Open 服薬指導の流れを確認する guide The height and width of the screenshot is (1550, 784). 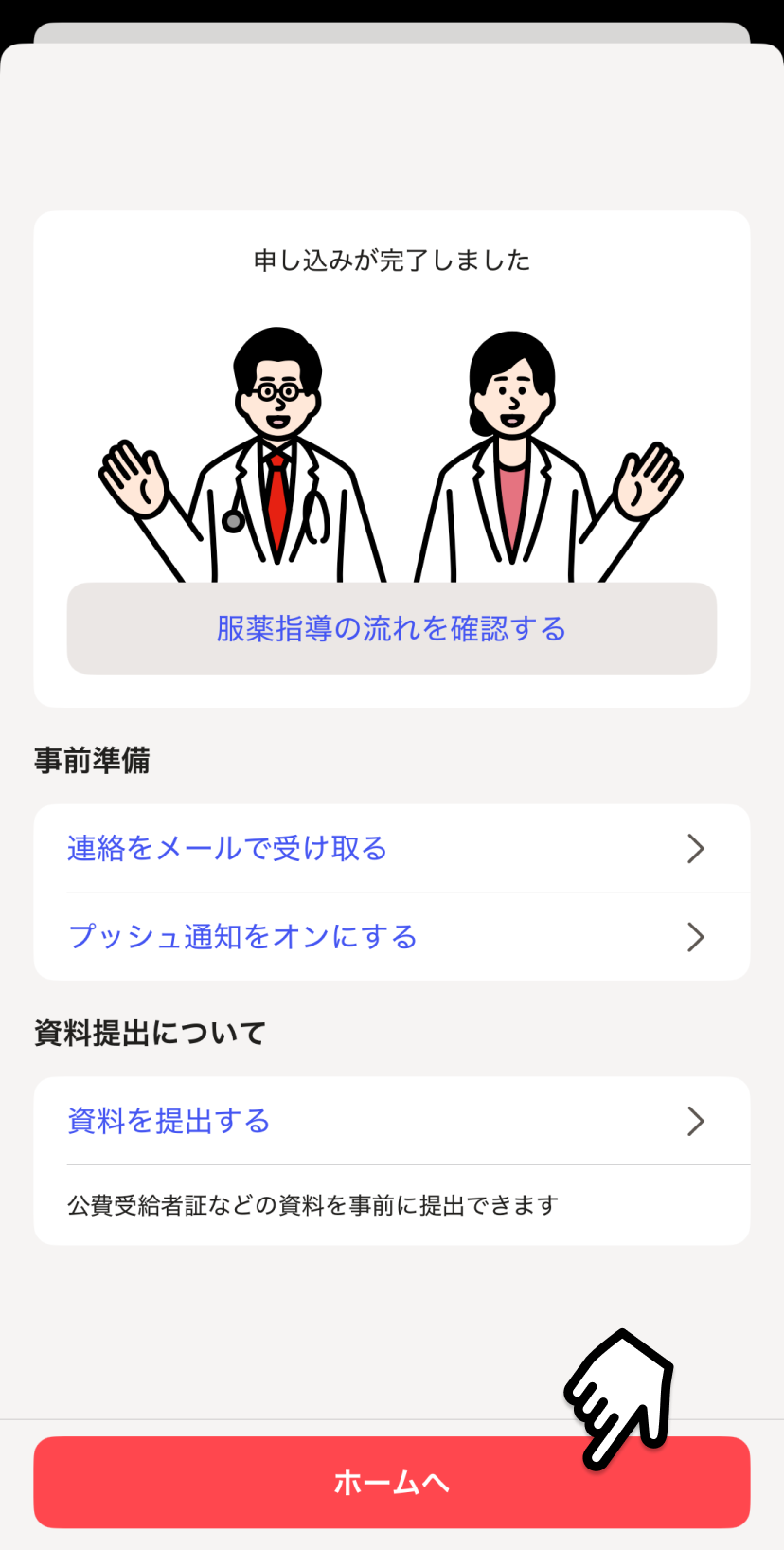[x=391, y=628]
